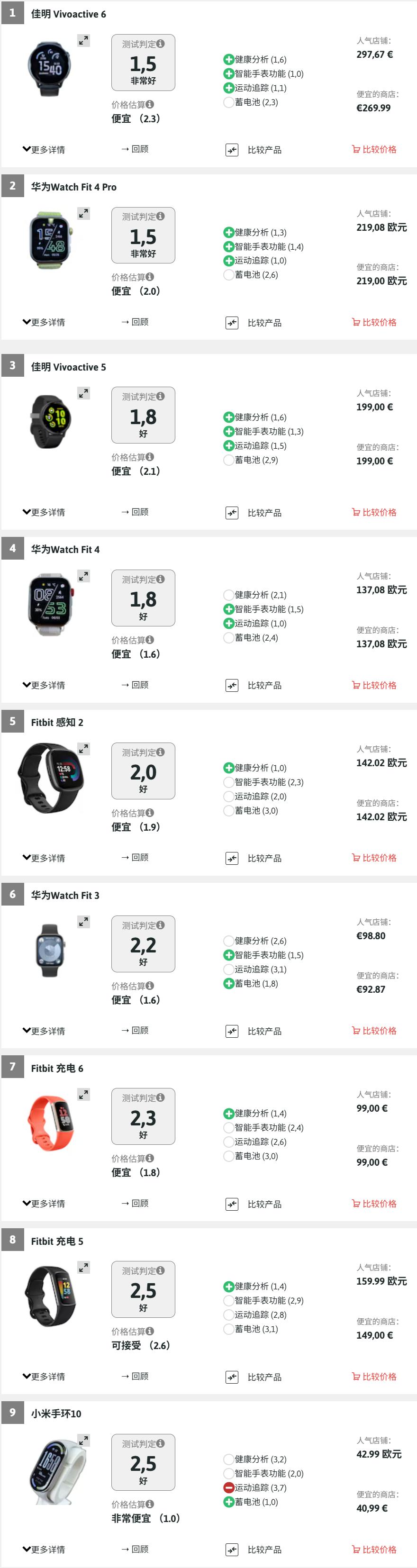This screenshot has height=1568, width=417.
Task: Tap 比较产品 for Fitbit 充电 5
Action: pos(253,1377)
